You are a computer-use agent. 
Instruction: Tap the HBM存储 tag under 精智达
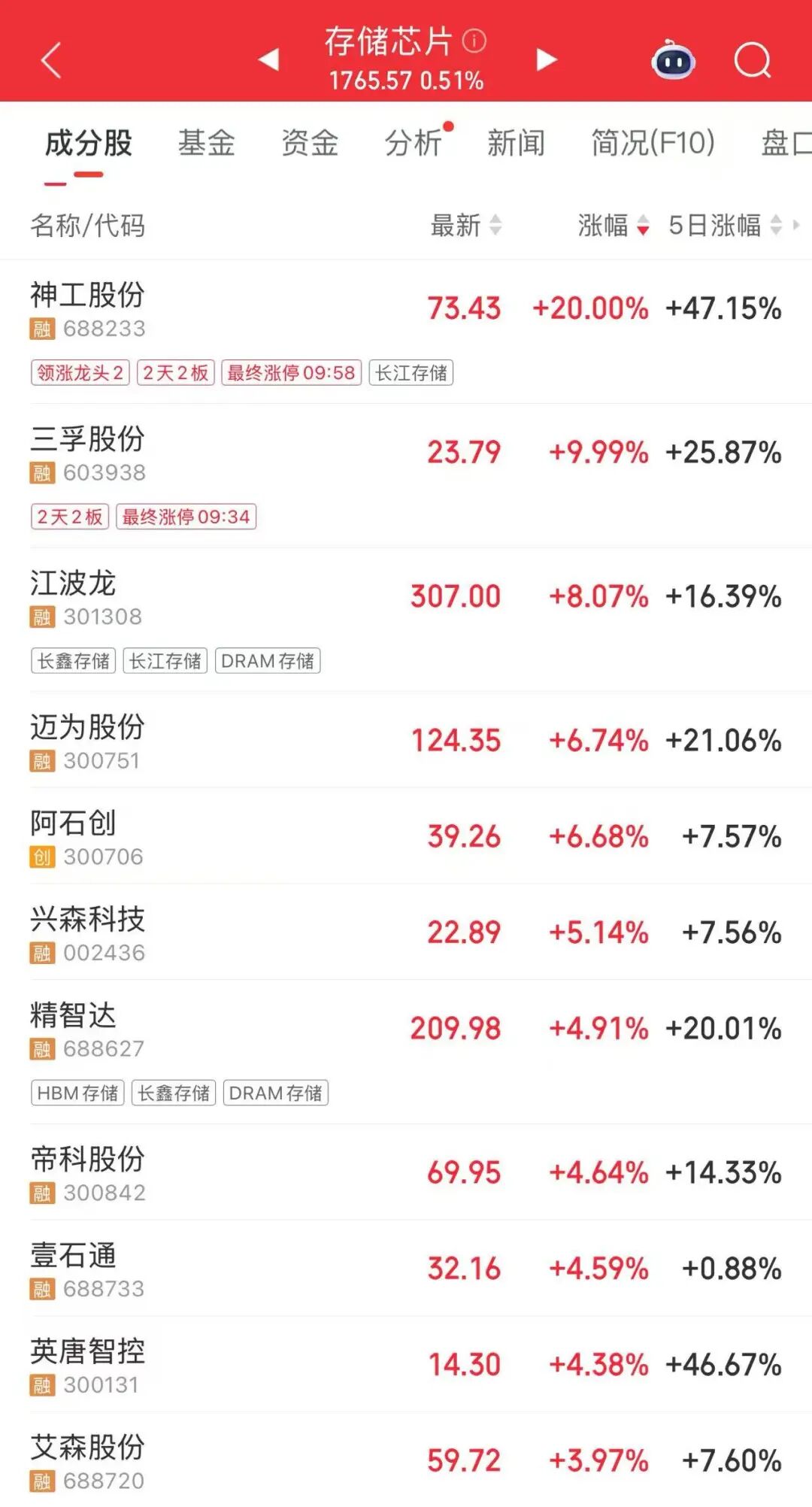point(78,1093)
